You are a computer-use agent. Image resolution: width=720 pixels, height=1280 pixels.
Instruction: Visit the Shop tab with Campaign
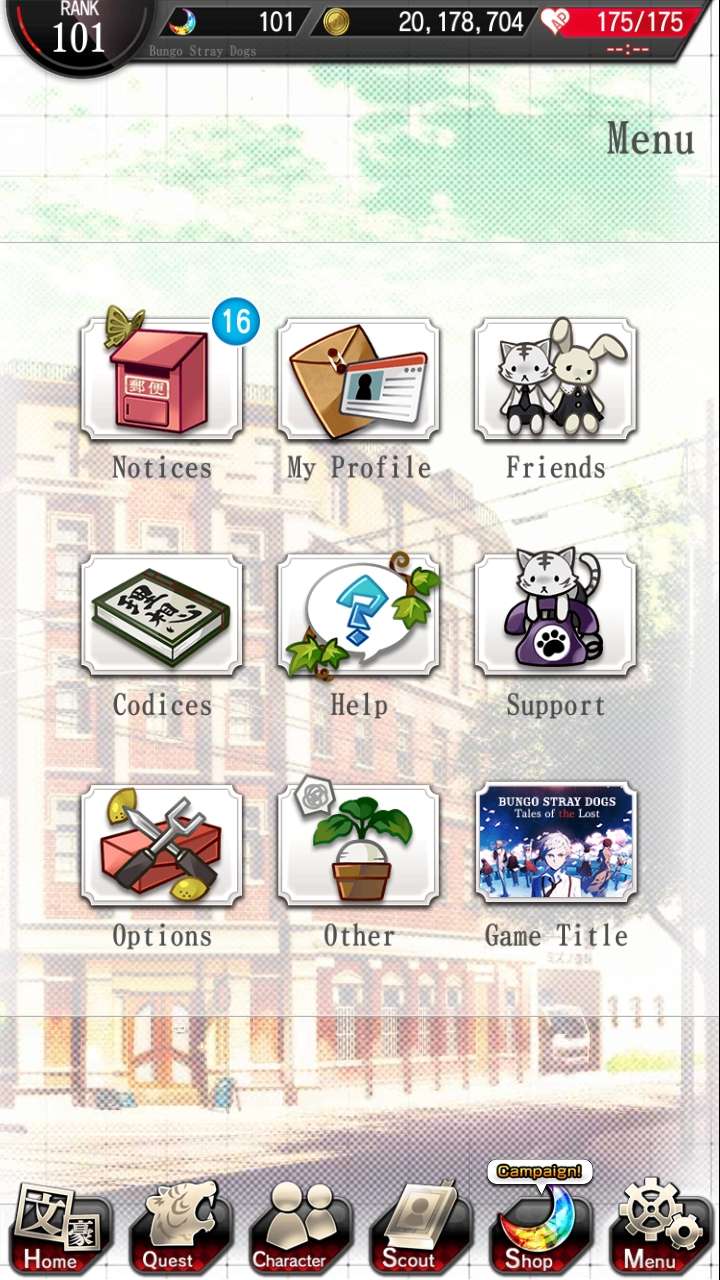pyautogui.click(x=540, y=1228)
